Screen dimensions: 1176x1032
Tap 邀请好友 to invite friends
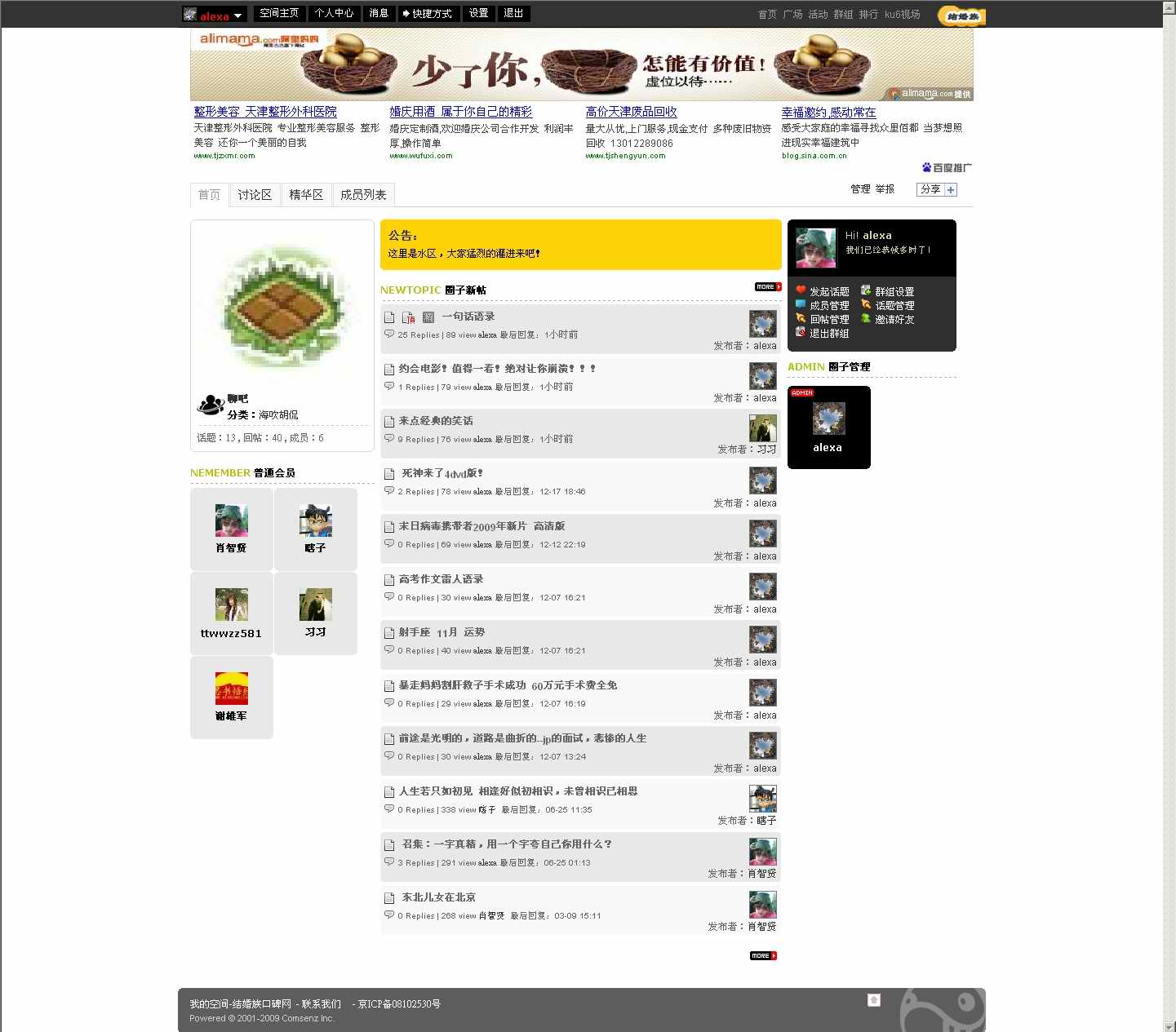tap(894, 319)
